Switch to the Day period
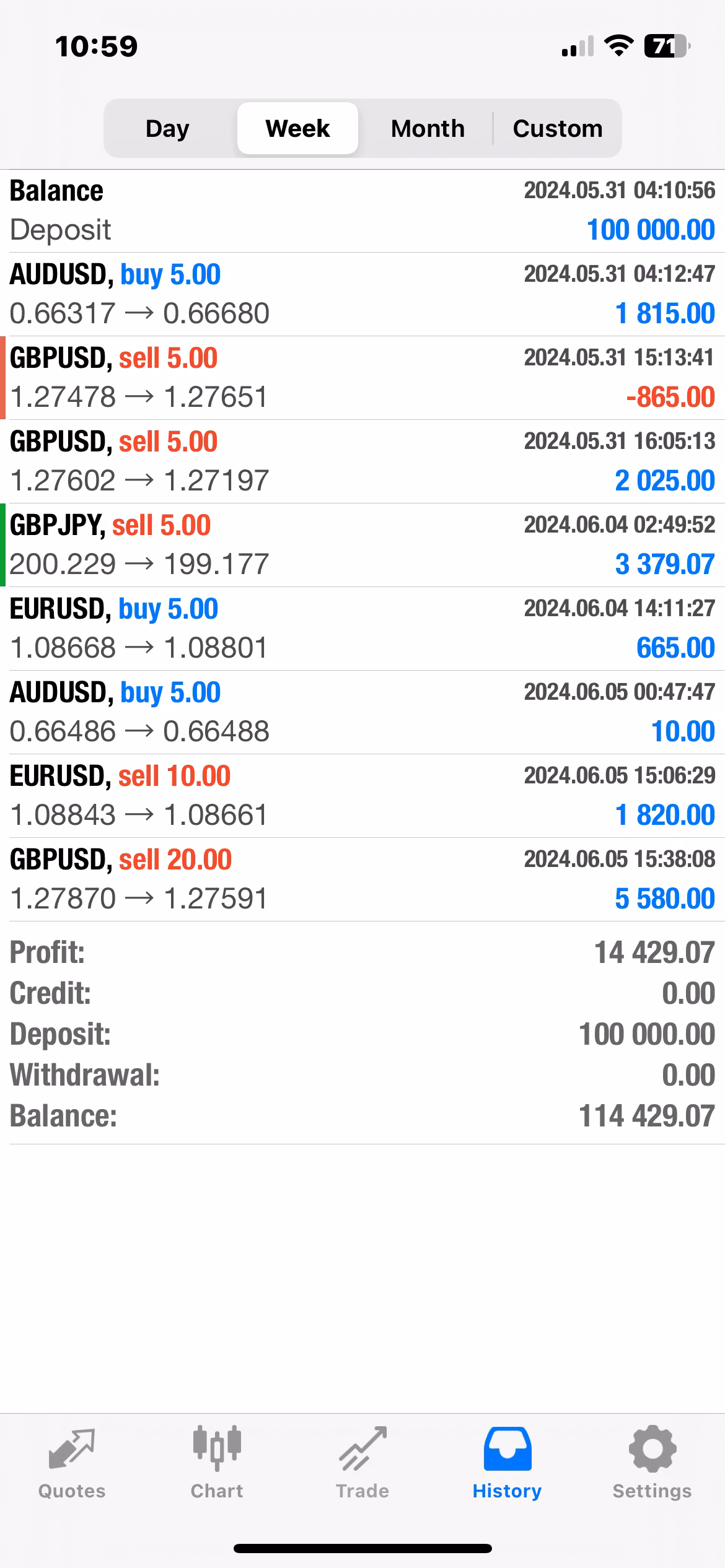 pyautogui.click(x=167, y=128)
